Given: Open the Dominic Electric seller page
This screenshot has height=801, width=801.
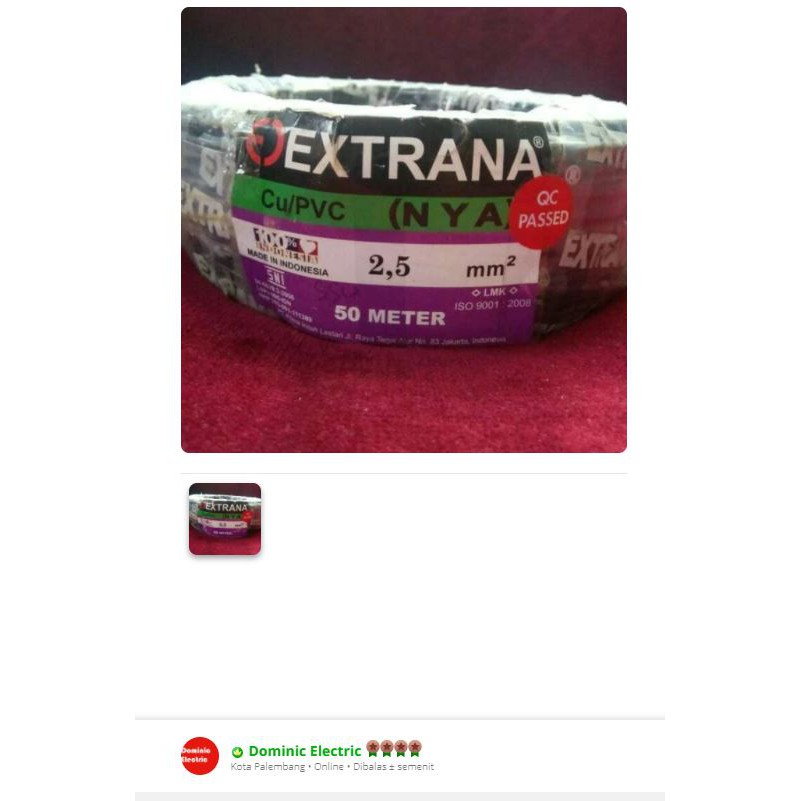Looking at the screenshot, I should (x=304, y=751).
